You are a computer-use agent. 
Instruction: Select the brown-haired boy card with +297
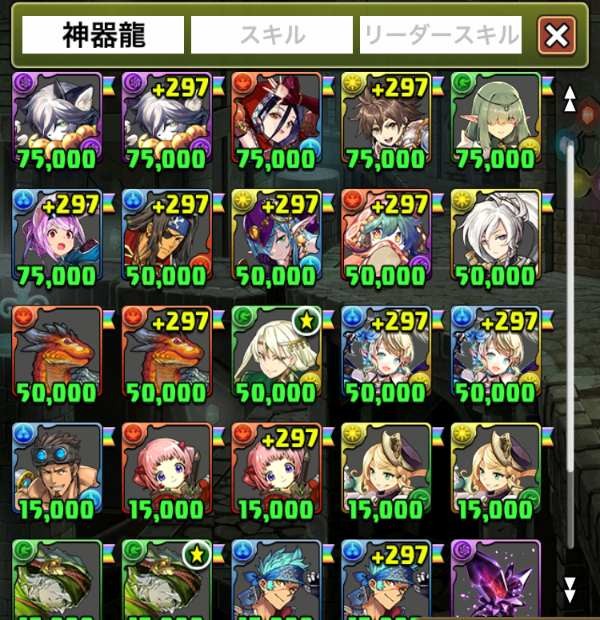[385, 118]
